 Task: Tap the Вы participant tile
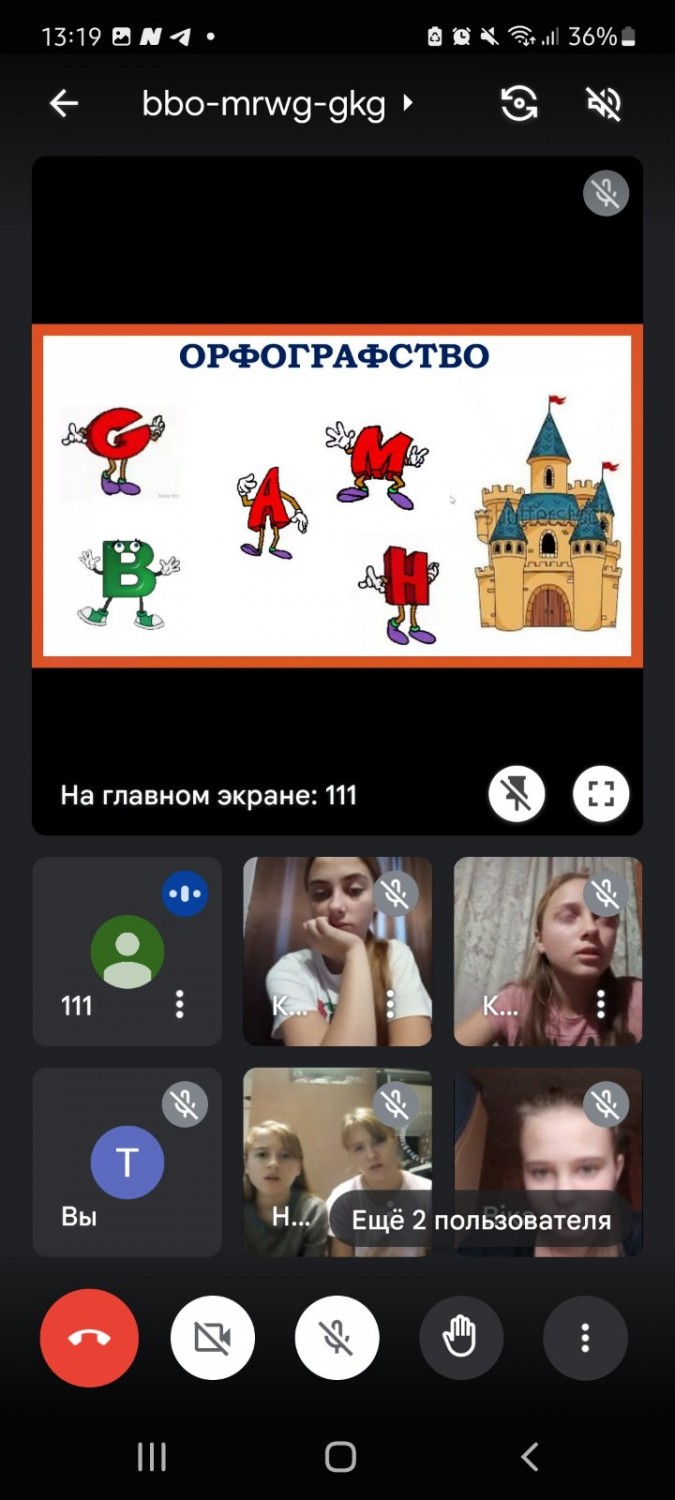[127, 1161]
